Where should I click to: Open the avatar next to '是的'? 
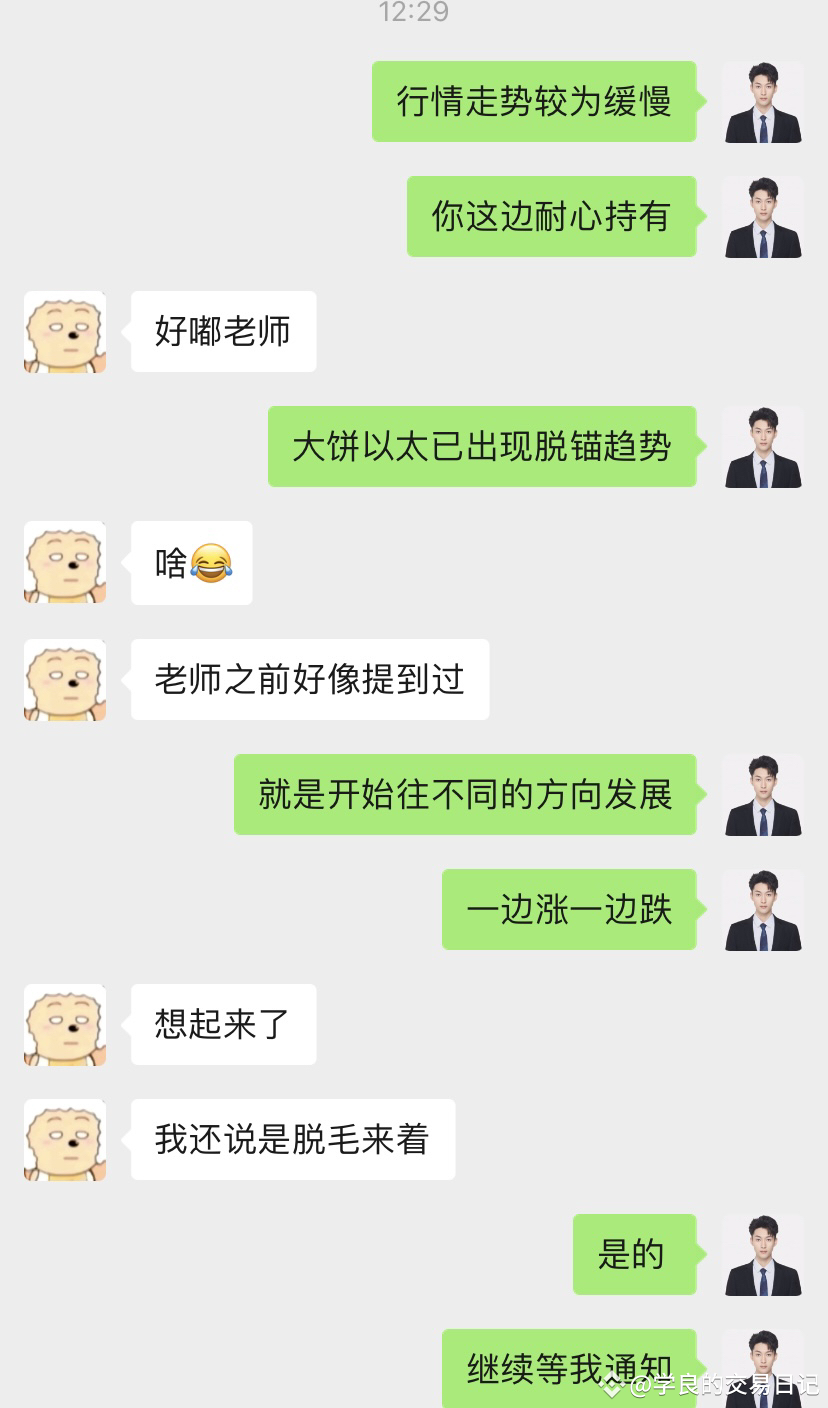point(763,1255)
